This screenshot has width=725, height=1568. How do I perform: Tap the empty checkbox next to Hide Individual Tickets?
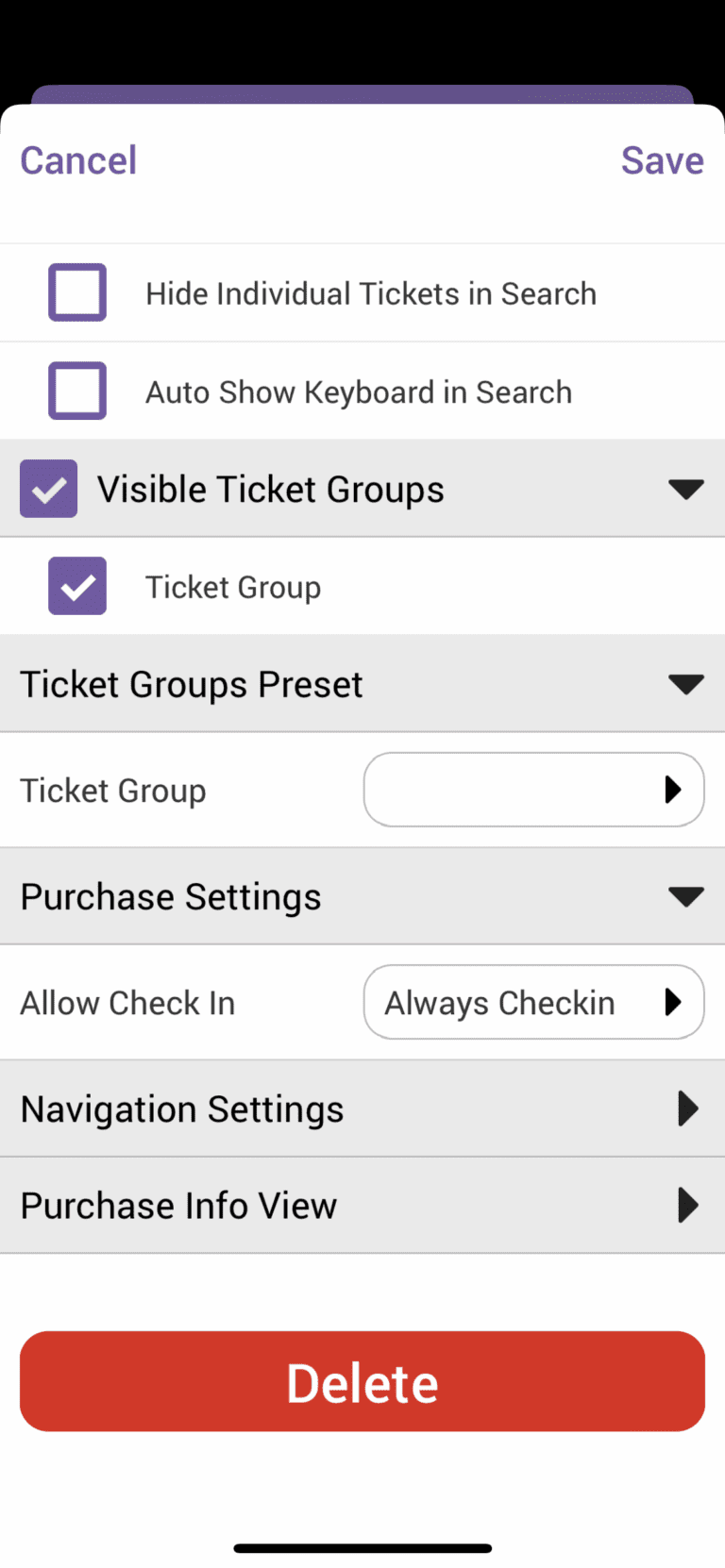coord(77,292)
